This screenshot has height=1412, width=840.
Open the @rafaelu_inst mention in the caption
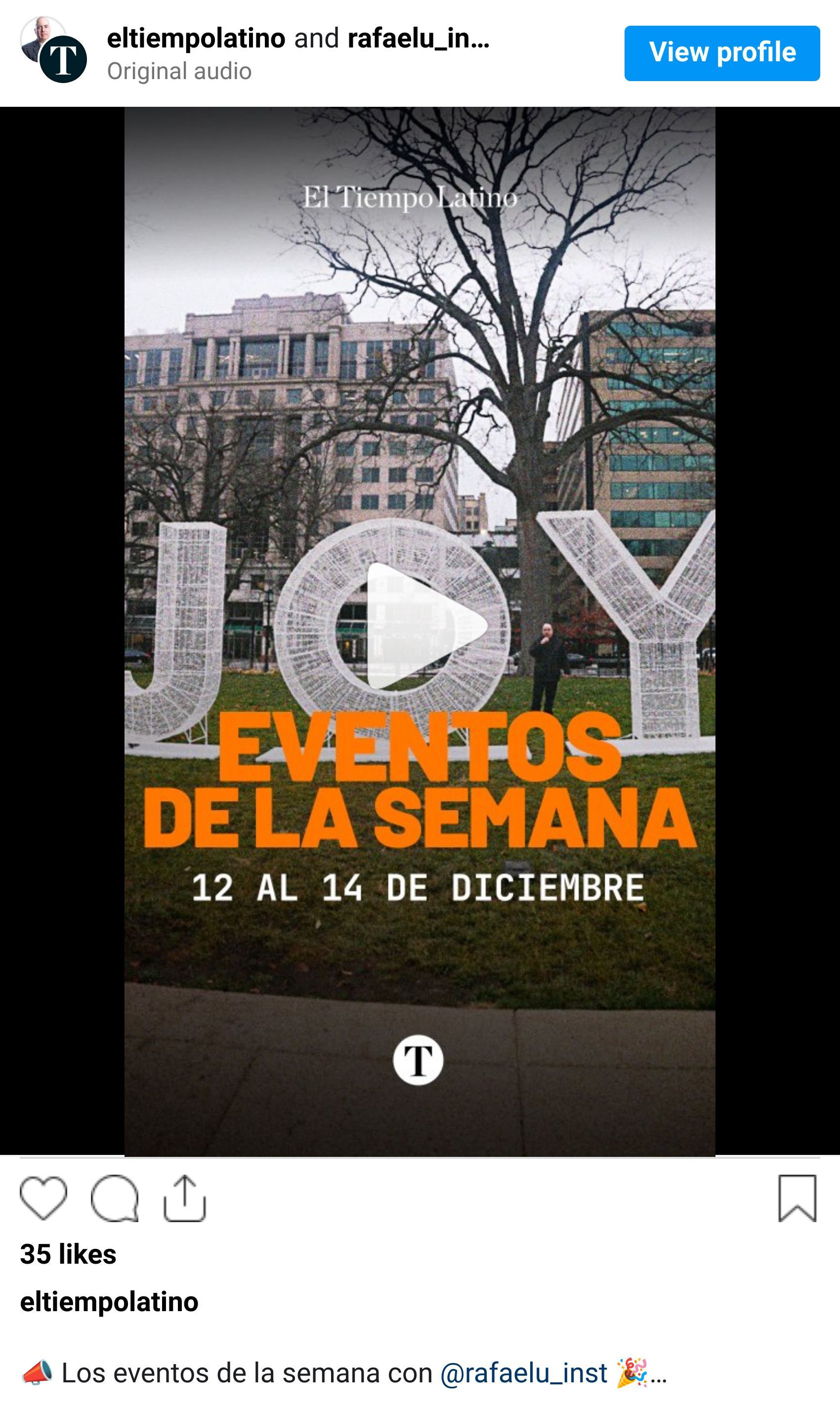point(523,1373)
